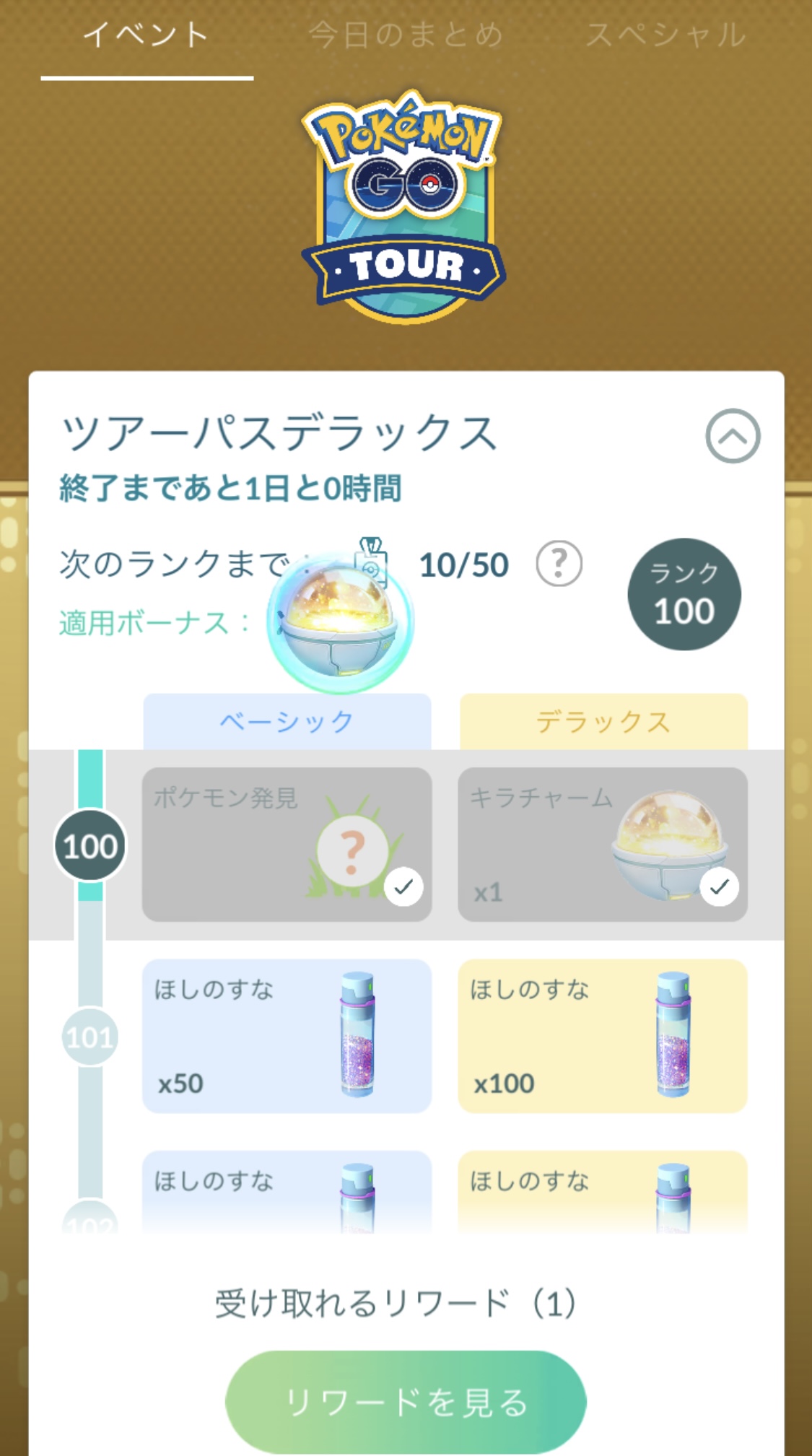
Task: Switch to the イベント tab
Action: pyautogui.click(x=147, y=36)
